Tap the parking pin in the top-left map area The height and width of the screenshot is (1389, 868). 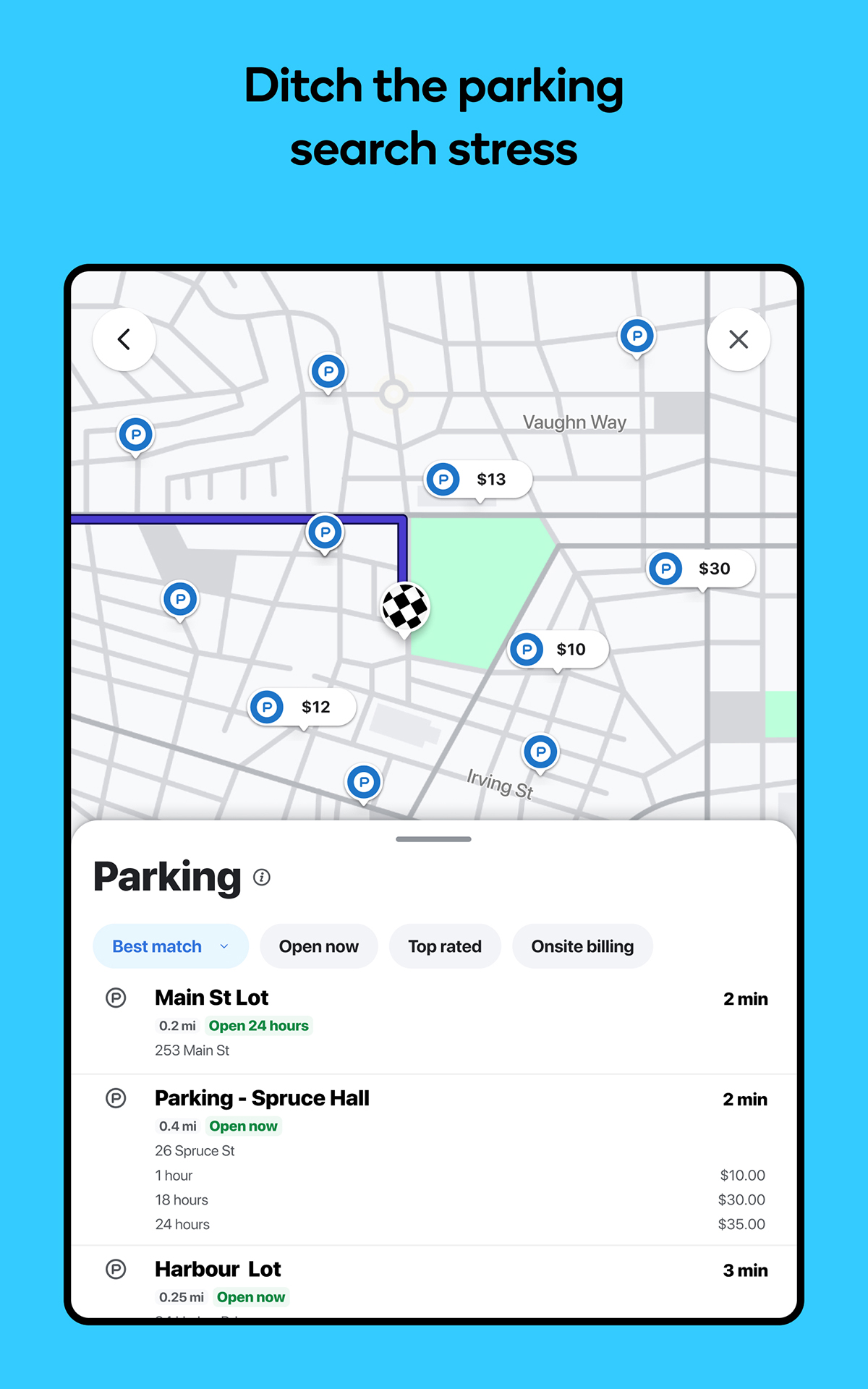pos(135,432)
